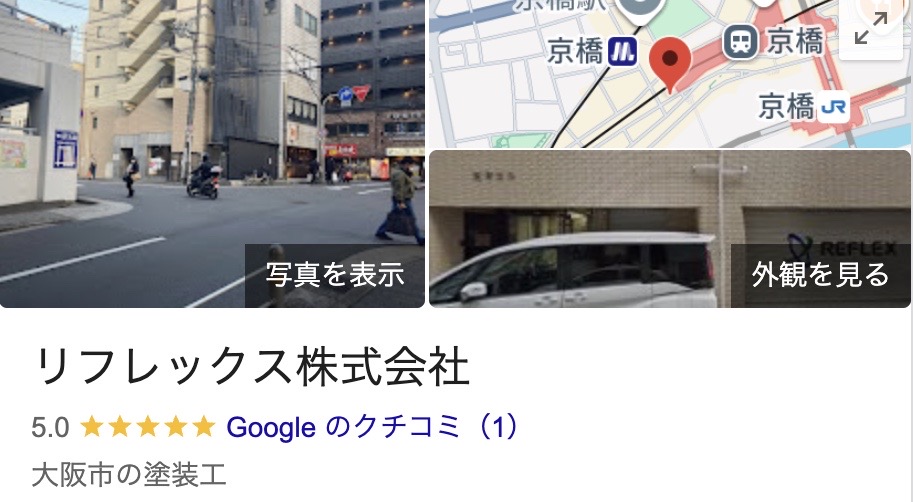Image resolution: width=914 pixels, height=502 pixels.
Task: View exterior via 外観を見る
Action: (x=820, y=275)
